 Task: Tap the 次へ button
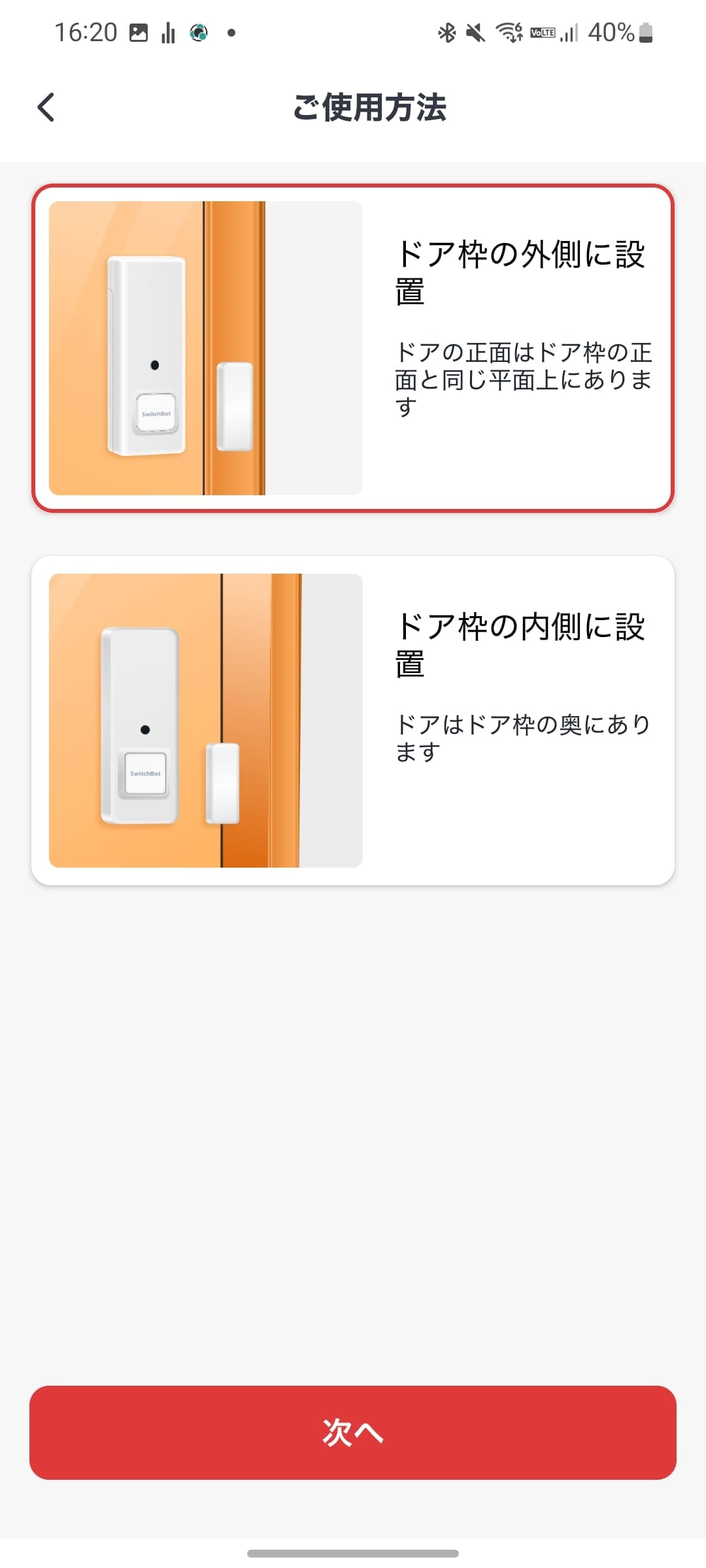click(x=353, y=1433)
